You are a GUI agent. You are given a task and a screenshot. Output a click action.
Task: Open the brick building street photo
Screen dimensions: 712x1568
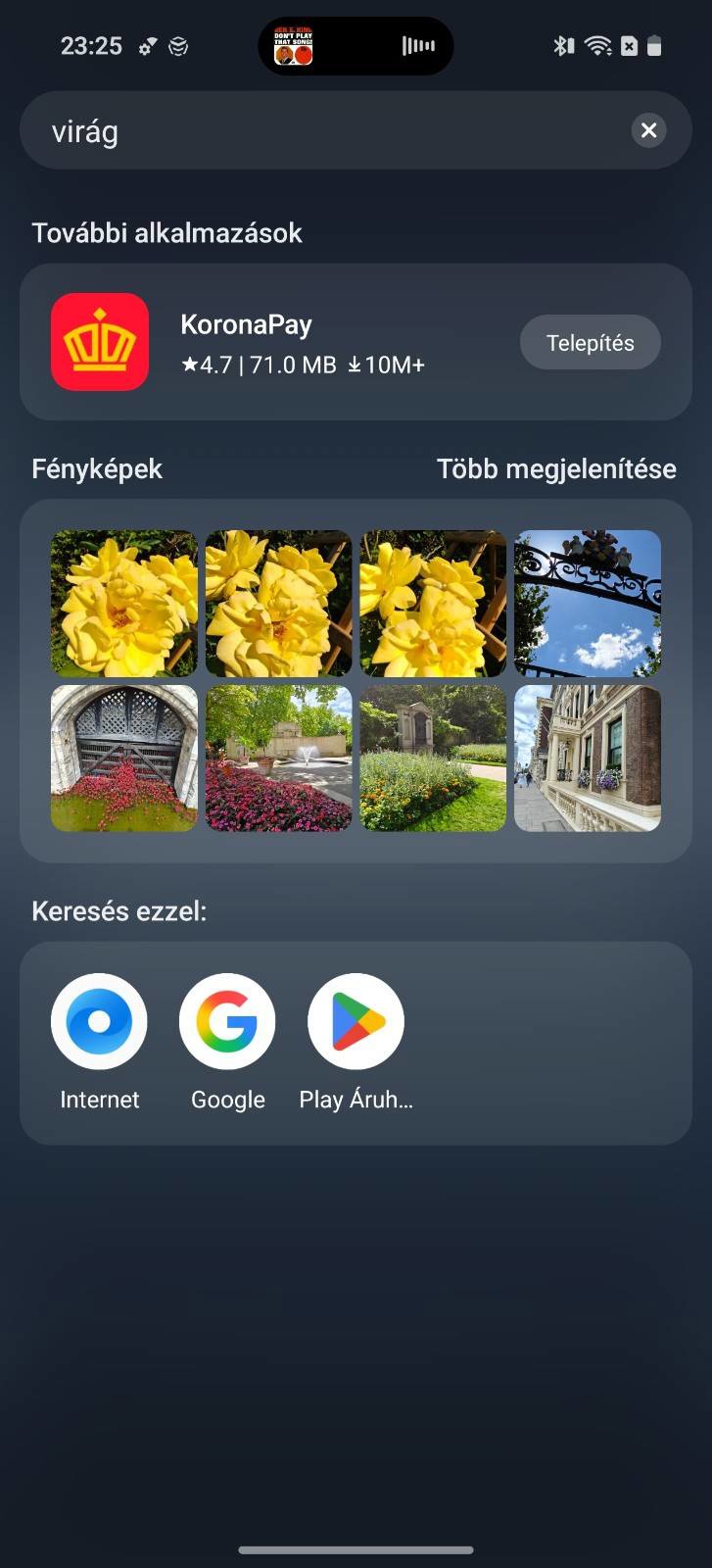pos(588,759)
